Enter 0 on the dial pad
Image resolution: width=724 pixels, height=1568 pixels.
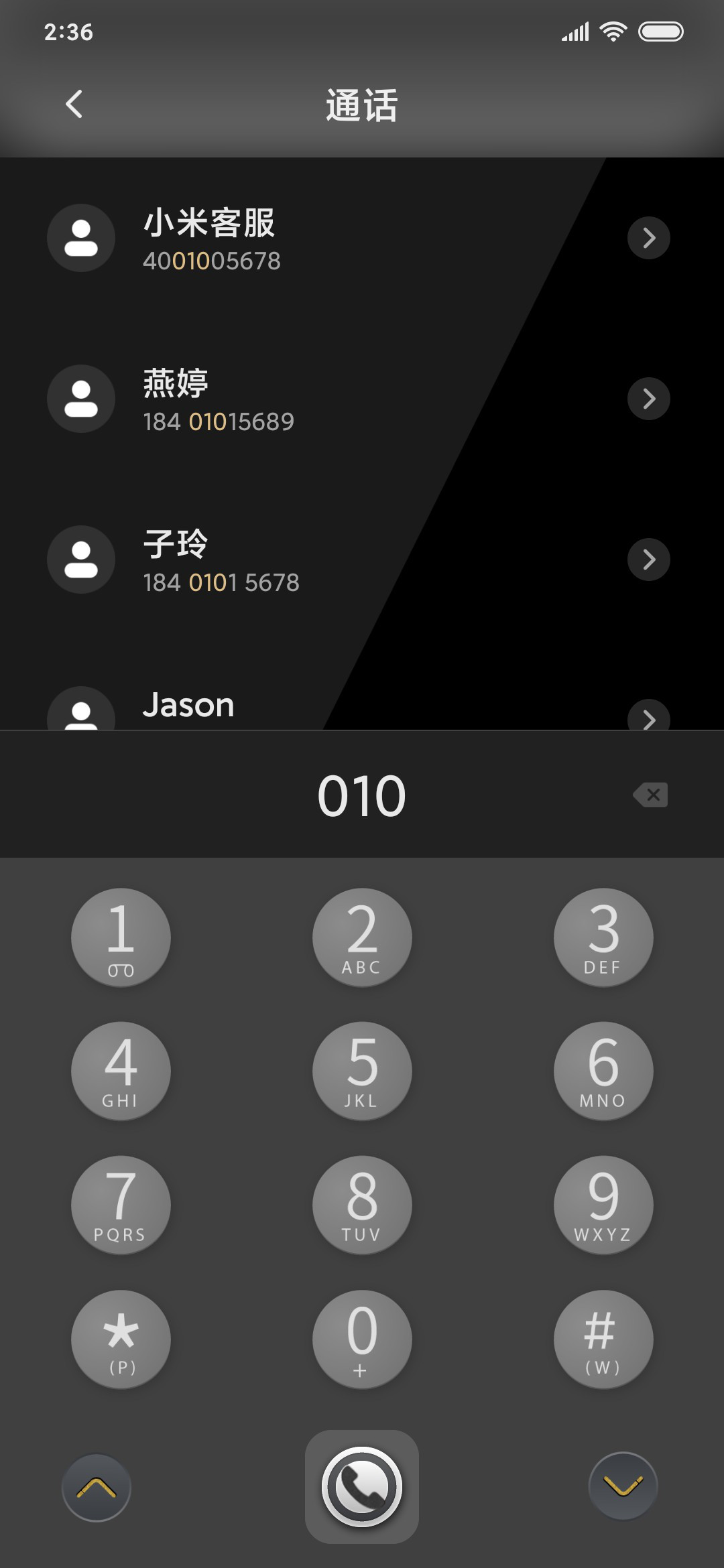coord(362,1339)
